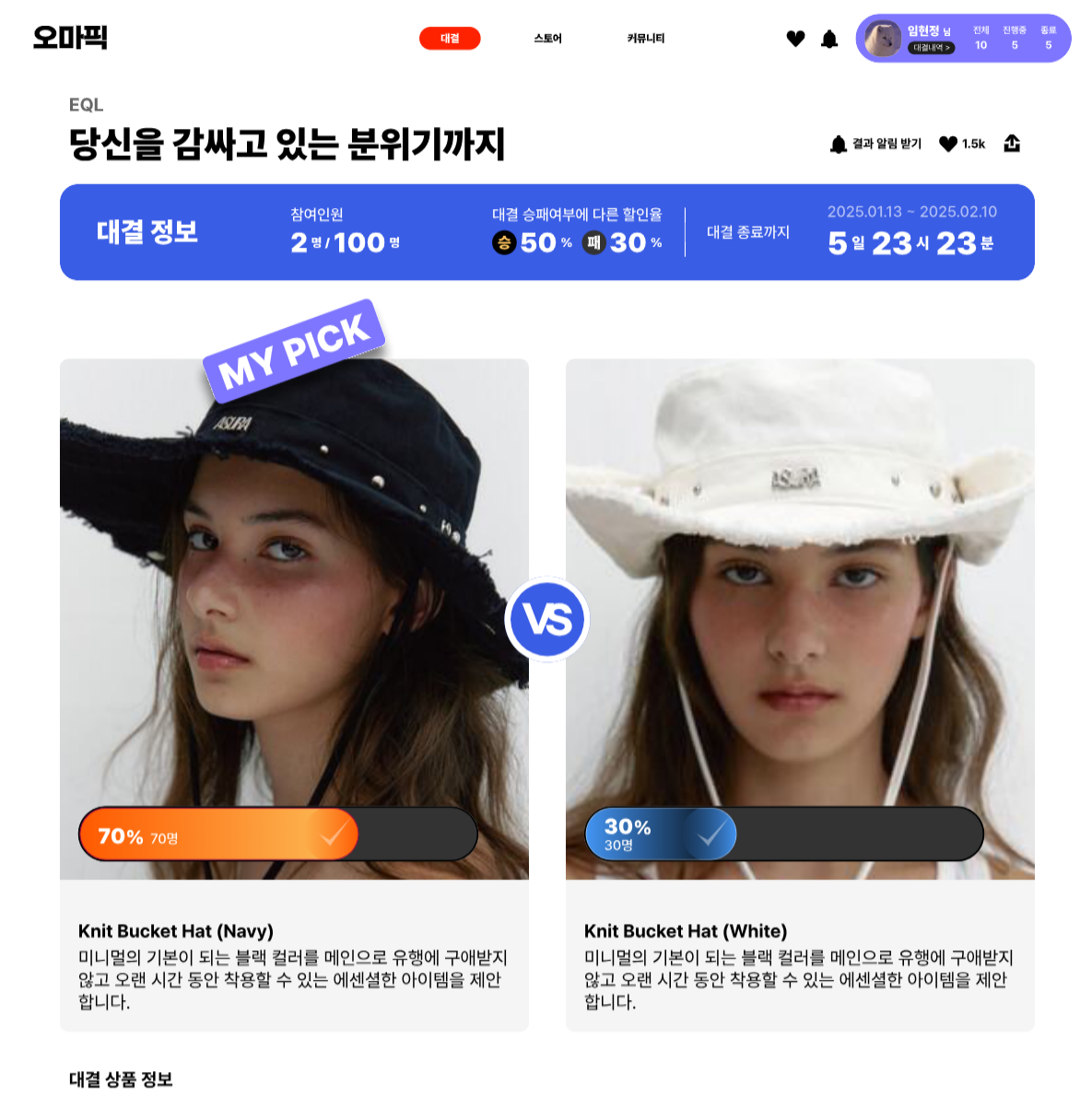Switch to the 대결 tab
Viewport: 1092px width, 1098px height.
[450, 38]
